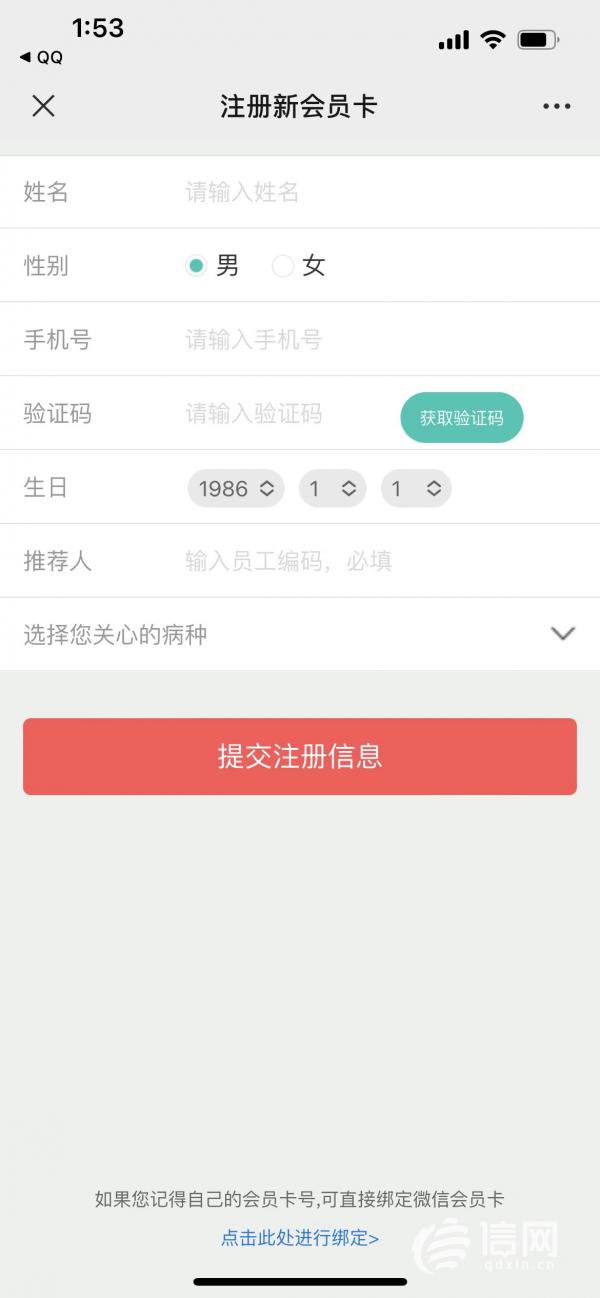
Task: Submit with 提交注册信息 button
Action: pyautogui.click(x=300, y=756)
